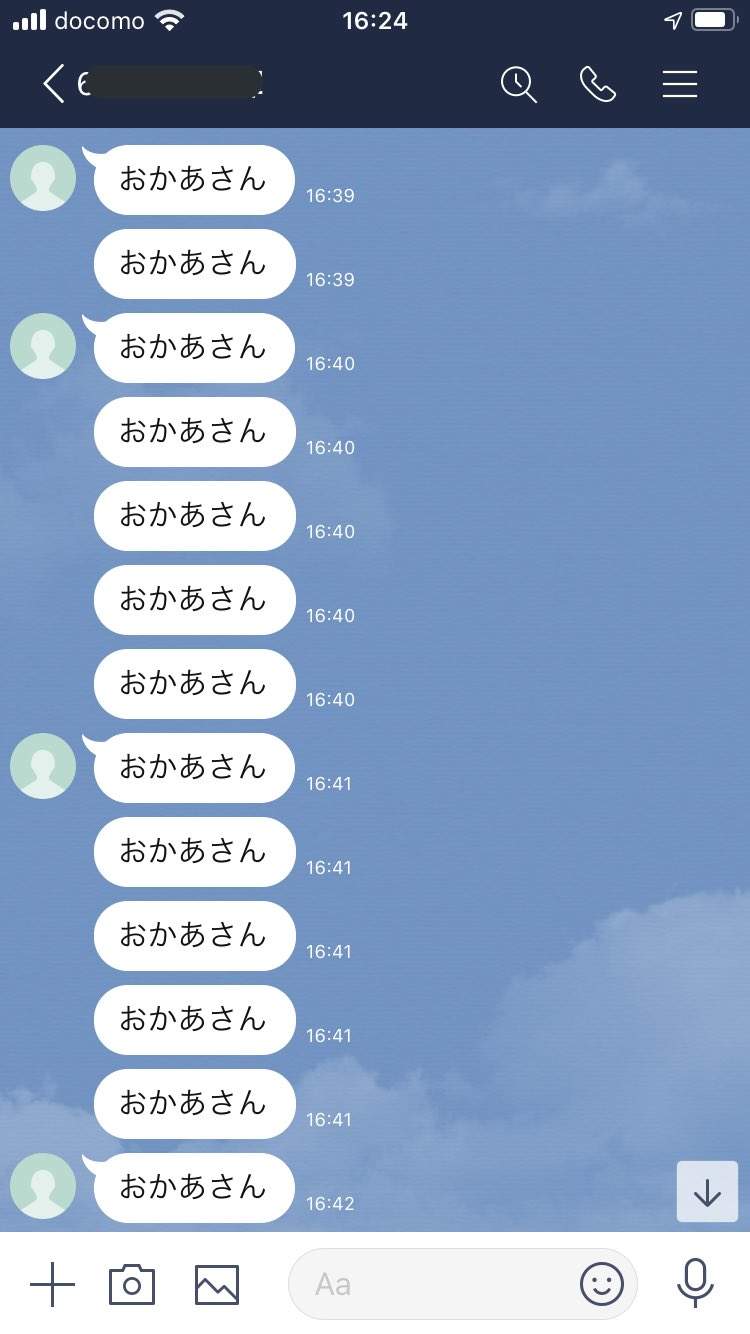Tap the microphone icon for voice input

click(694, 1283)
